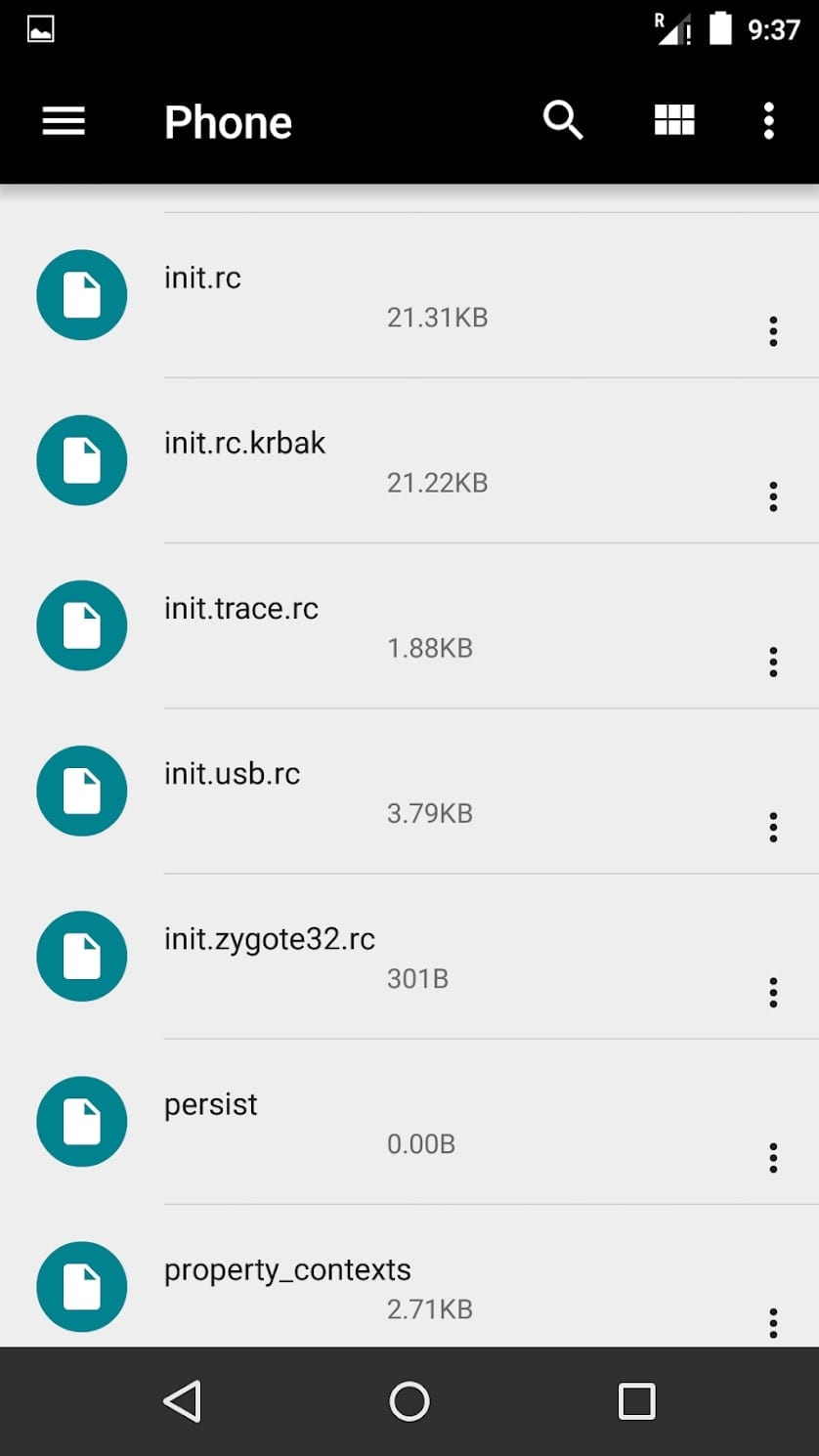Show options for init.usb.rc
Viewport: 819px width, 1456px height.
773,827
